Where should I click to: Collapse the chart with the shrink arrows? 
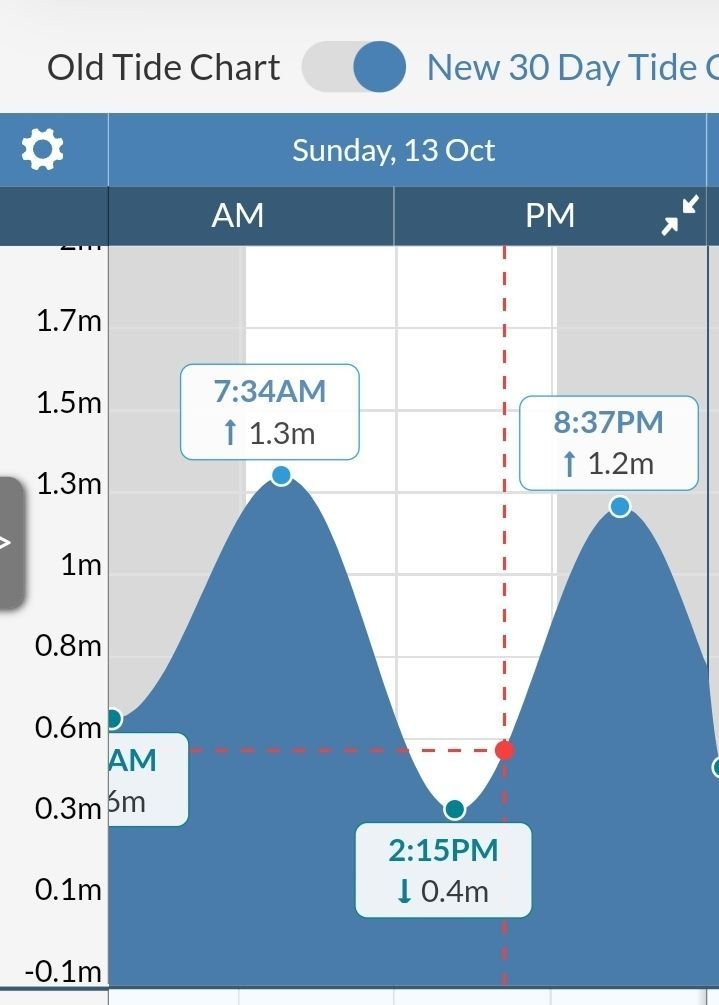click(x=680, y=216)
